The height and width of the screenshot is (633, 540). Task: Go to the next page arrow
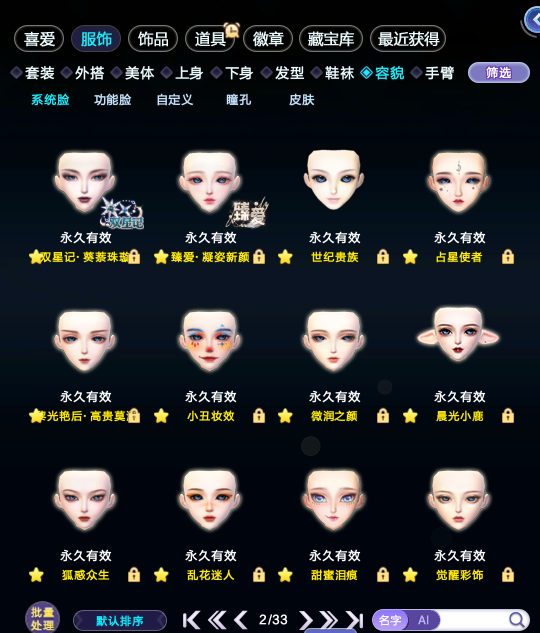tap(306, 620)
